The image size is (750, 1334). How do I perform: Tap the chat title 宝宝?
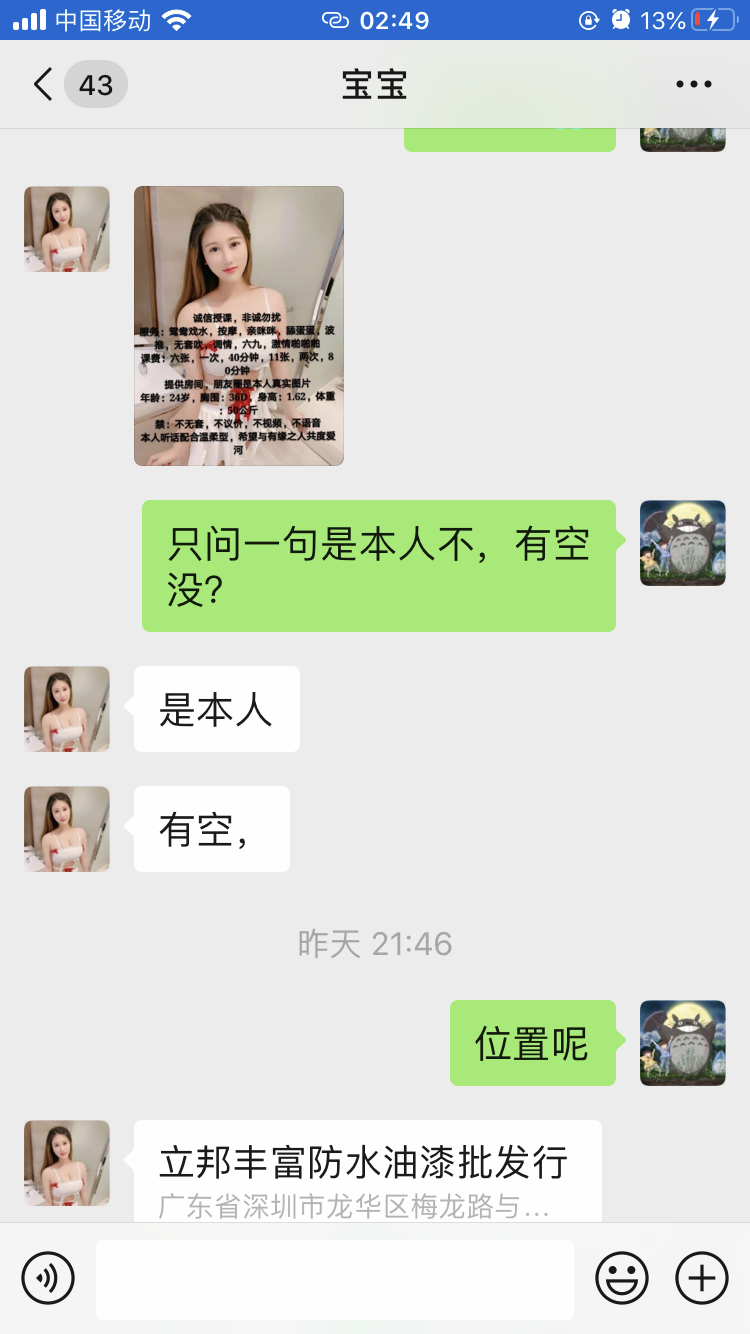point(375,84)
